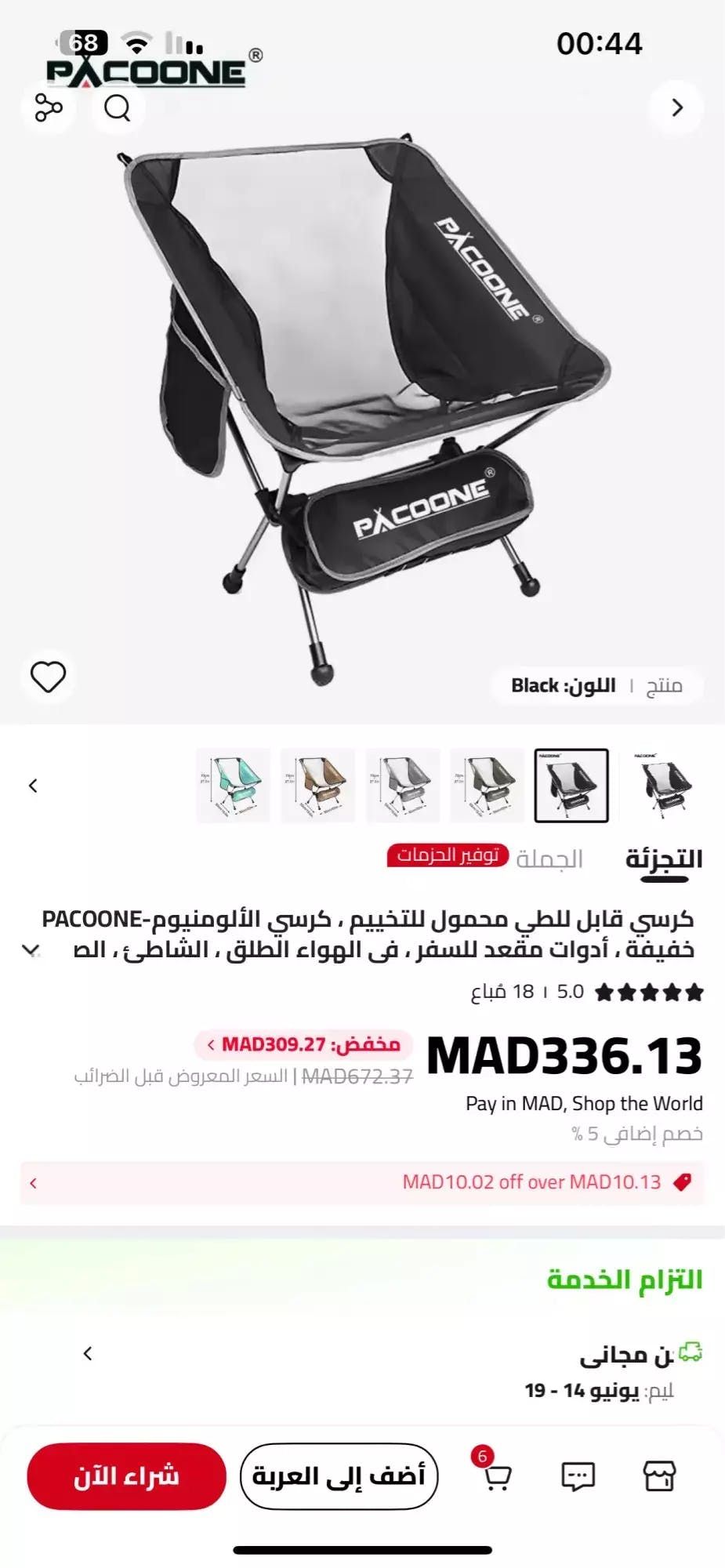Screen dimensions: 725x1568
Task: Open the shopping cart with 6 items
Action: pos(496,1476)
